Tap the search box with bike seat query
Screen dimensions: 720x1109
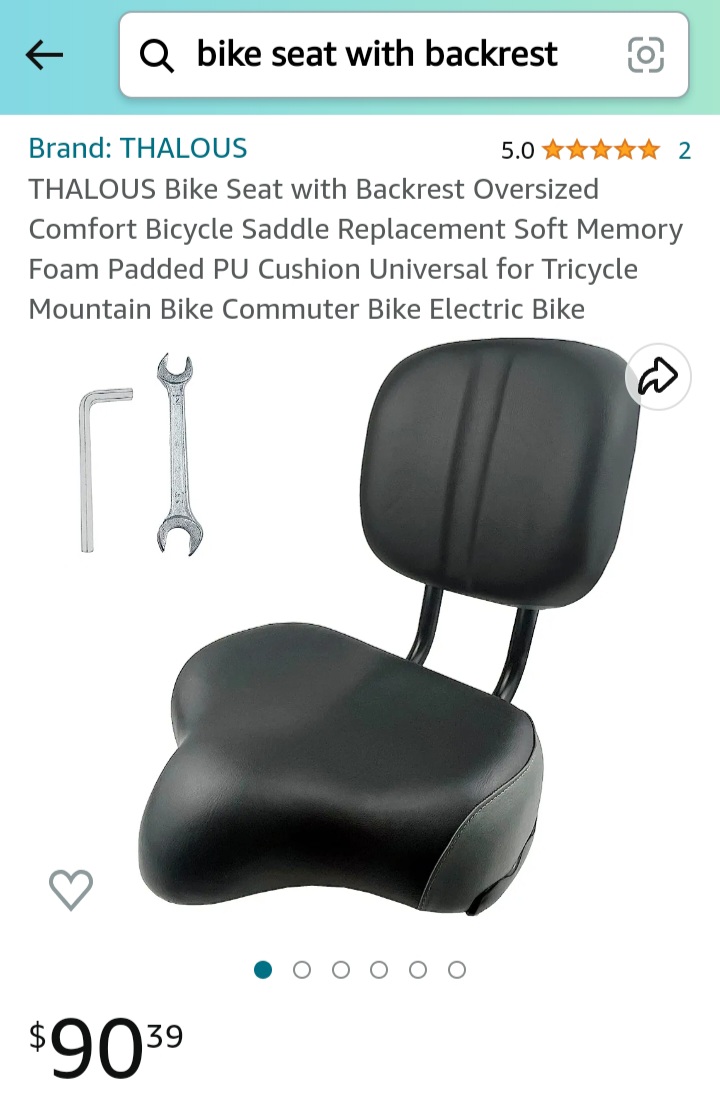[x=376, y=55]
